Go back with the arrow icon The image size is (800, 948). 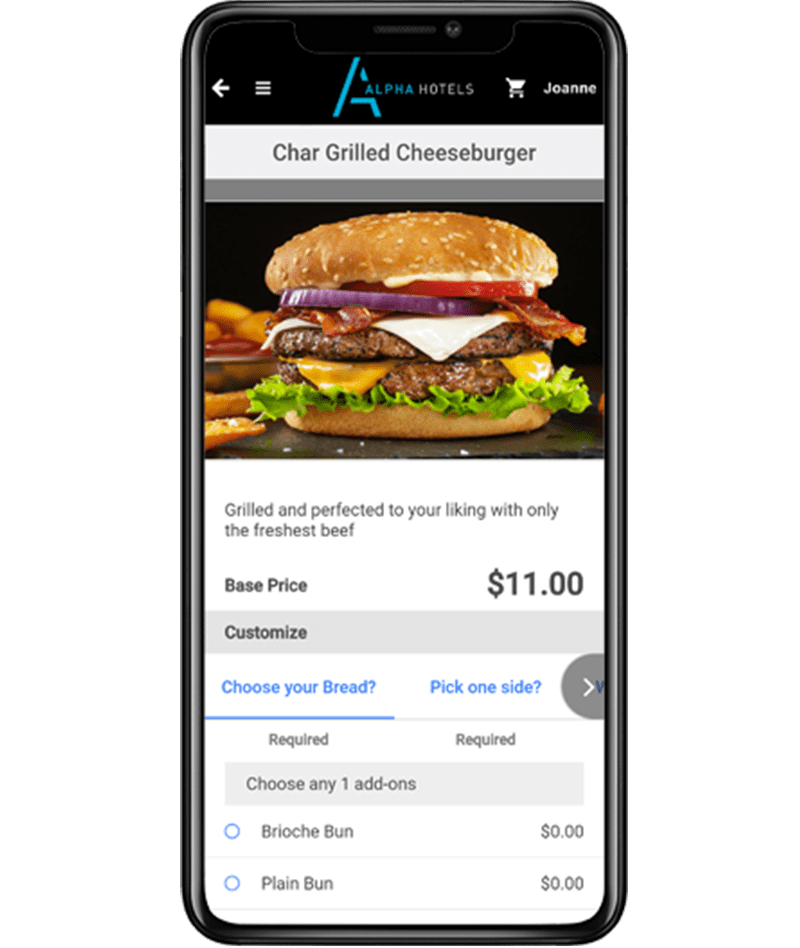point(221,88)
